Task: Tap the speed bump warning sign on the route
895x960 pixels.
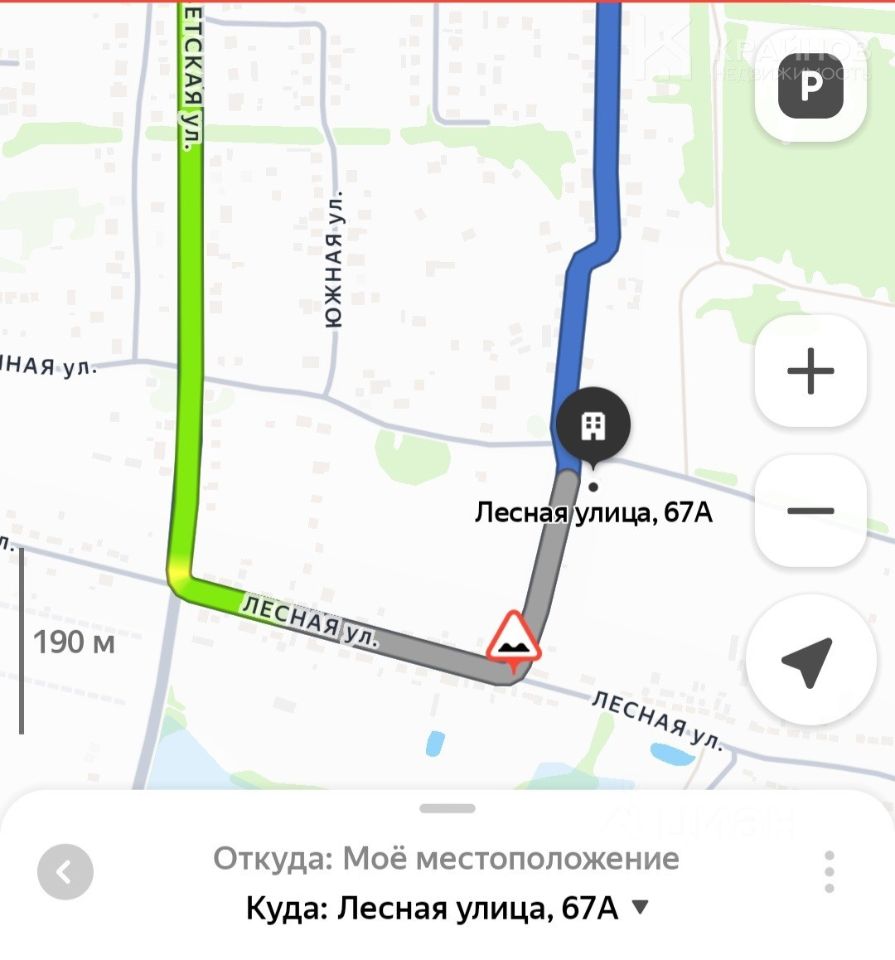Action: [514, 640]
